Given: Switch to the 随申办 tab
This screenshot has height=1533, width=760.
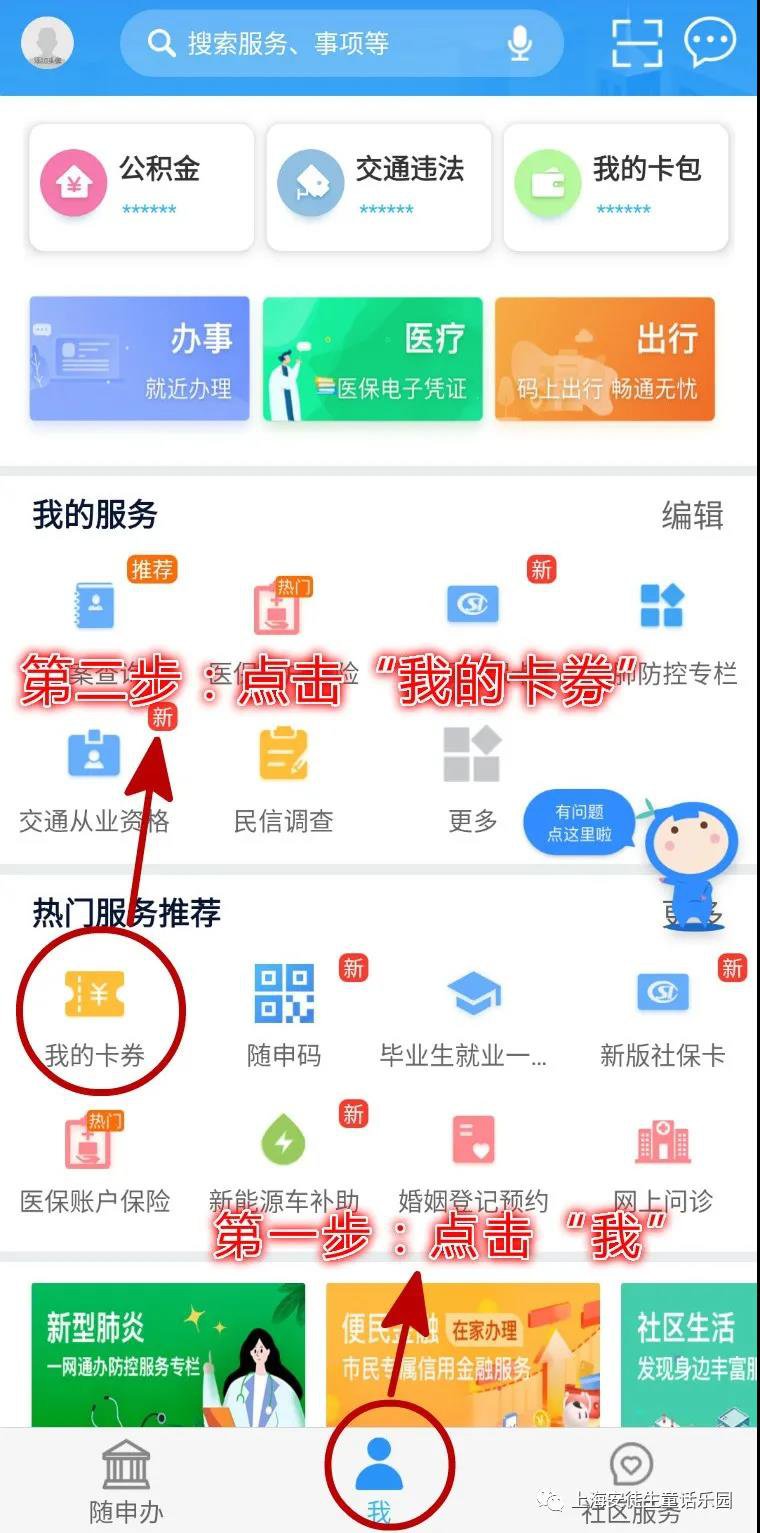Looking at the screenshot, I should pos(126,1482).
